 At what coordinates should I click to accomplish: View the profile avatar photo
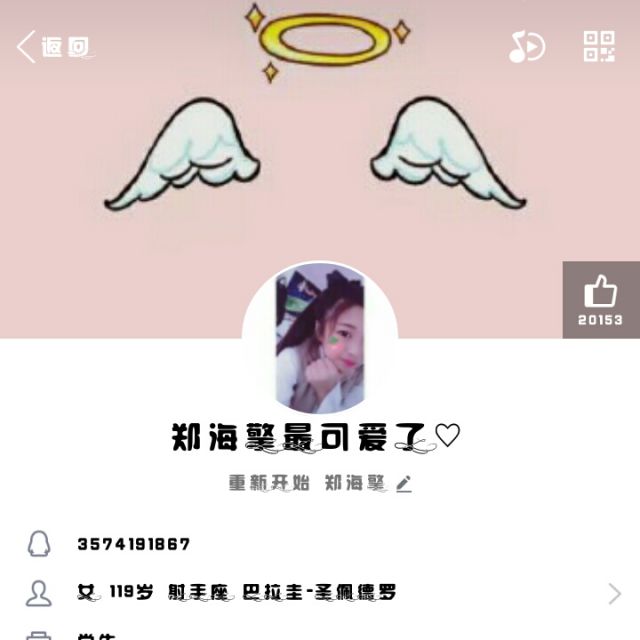(319, 338)
